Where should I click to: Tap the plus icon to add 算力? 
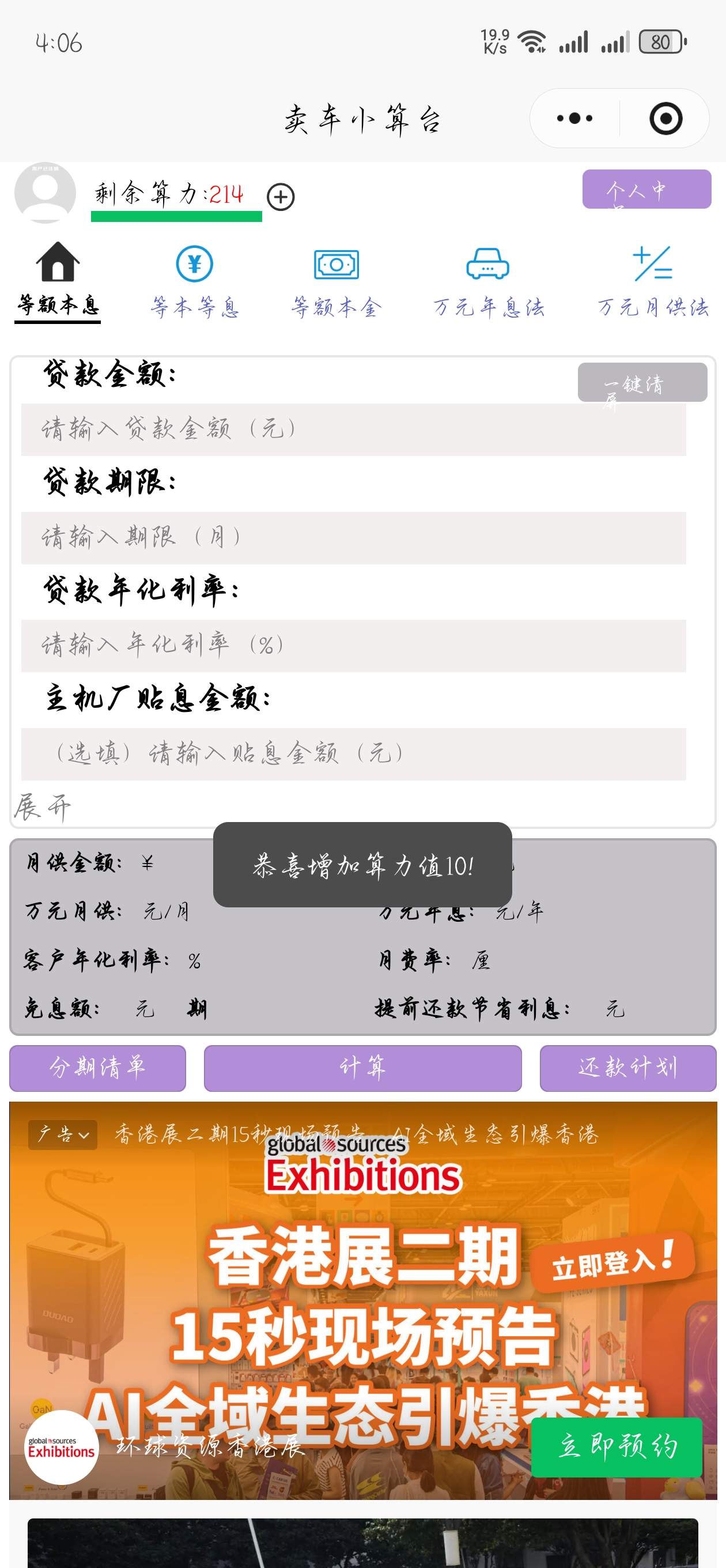pyautogui.click(x=281, y=197)
